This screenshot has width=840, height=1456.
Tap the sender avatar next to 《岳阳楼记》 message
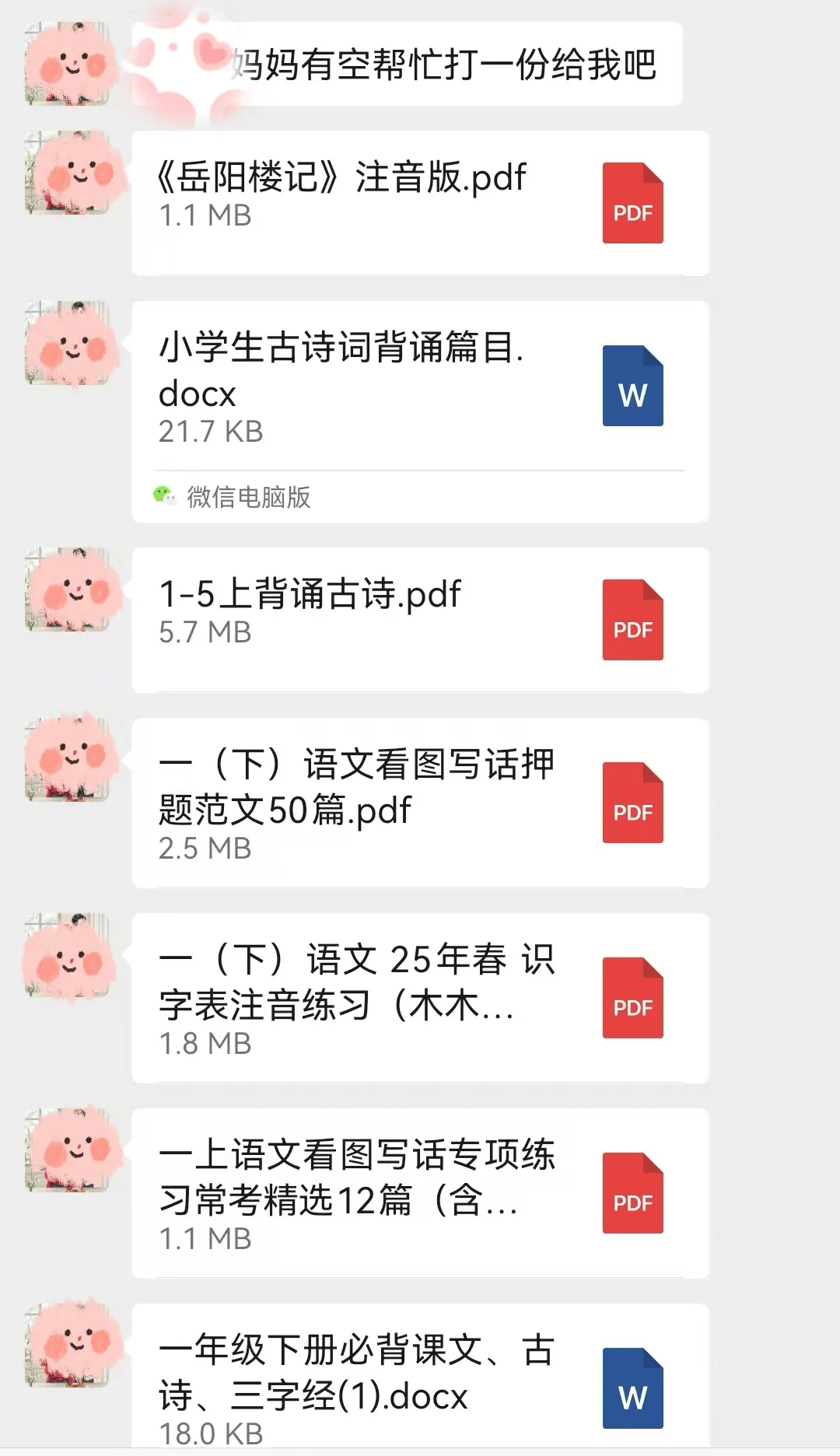[70, 175]
